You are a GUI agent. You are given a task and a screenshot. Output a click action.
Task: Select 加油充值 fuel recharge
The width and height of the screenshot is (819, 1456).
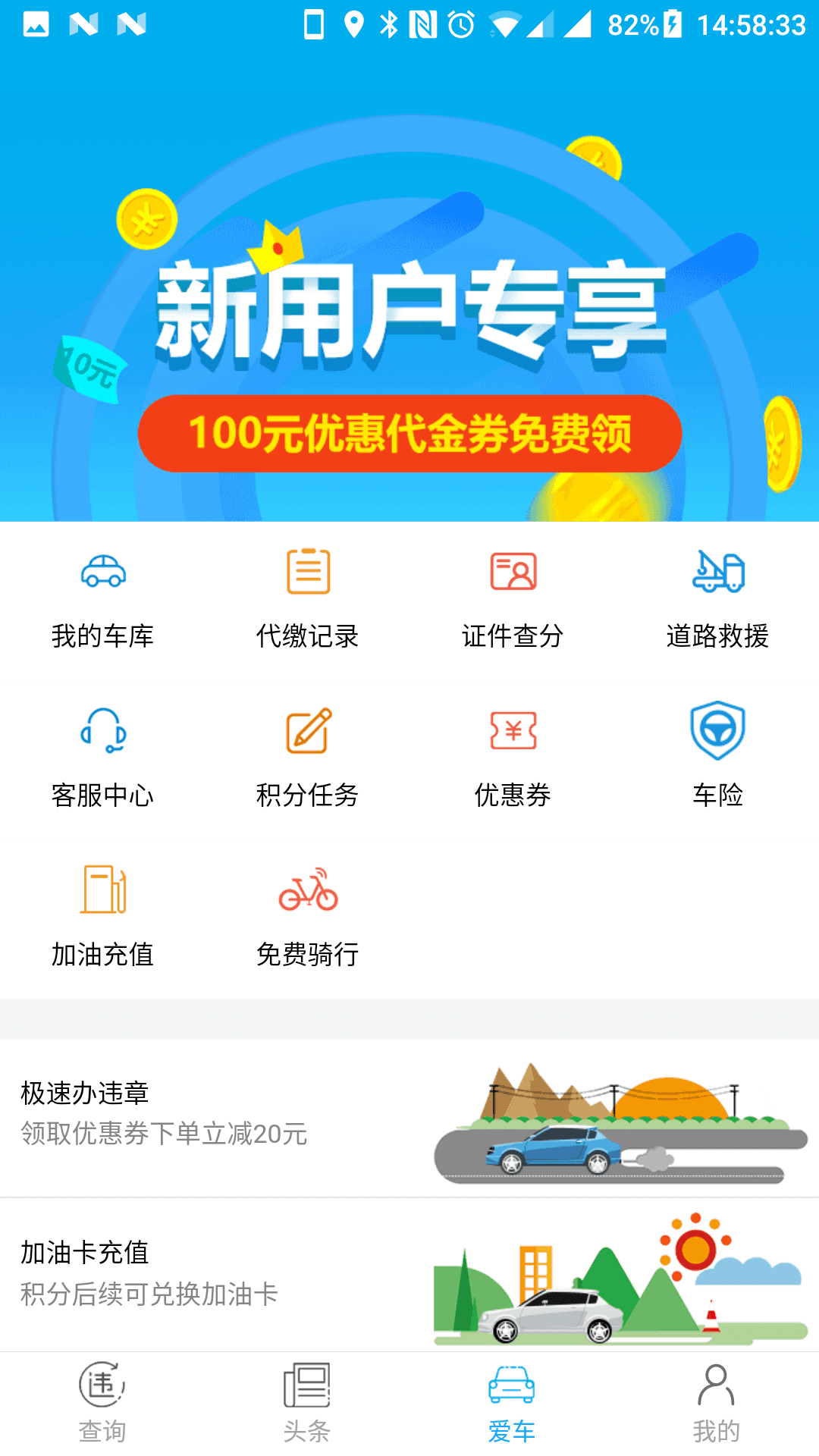pyautogui.click(x=103, y=918)
